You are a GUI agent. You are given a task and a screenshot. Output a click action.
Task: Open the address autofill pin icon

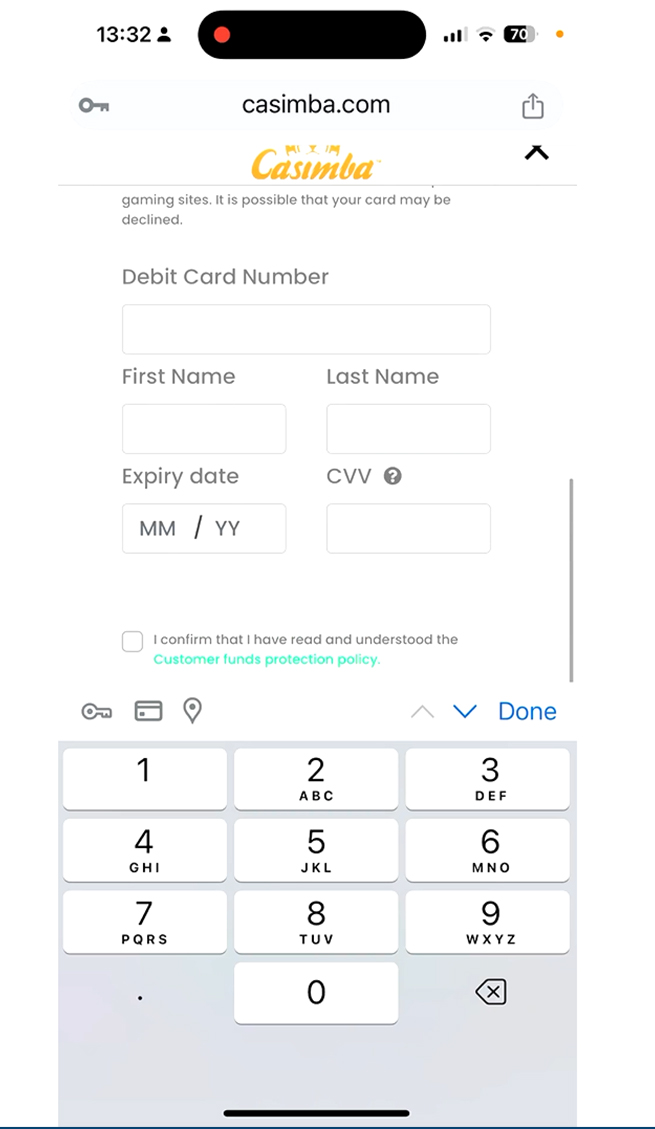click(192, 711)
